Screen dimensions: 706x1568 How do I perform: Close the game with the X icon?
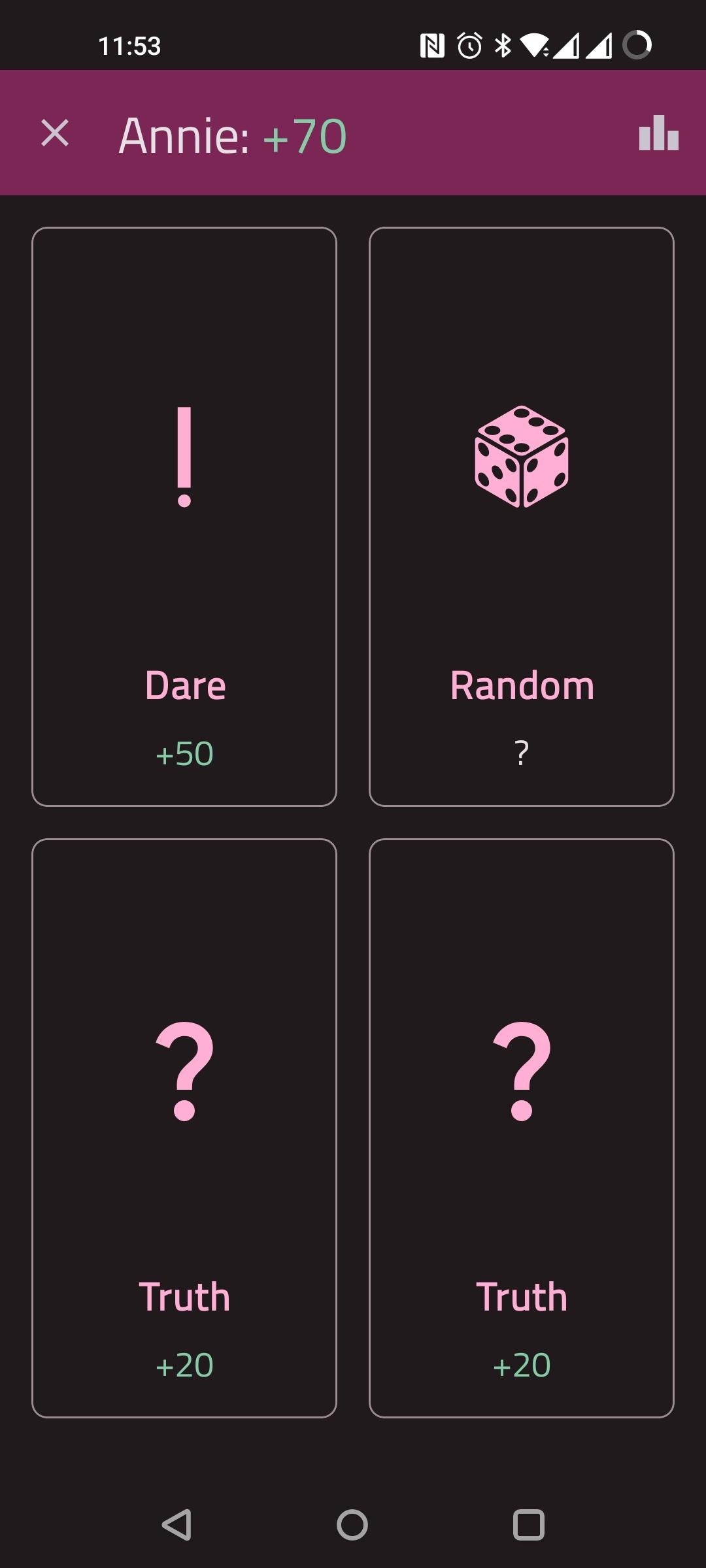[55, 133]
